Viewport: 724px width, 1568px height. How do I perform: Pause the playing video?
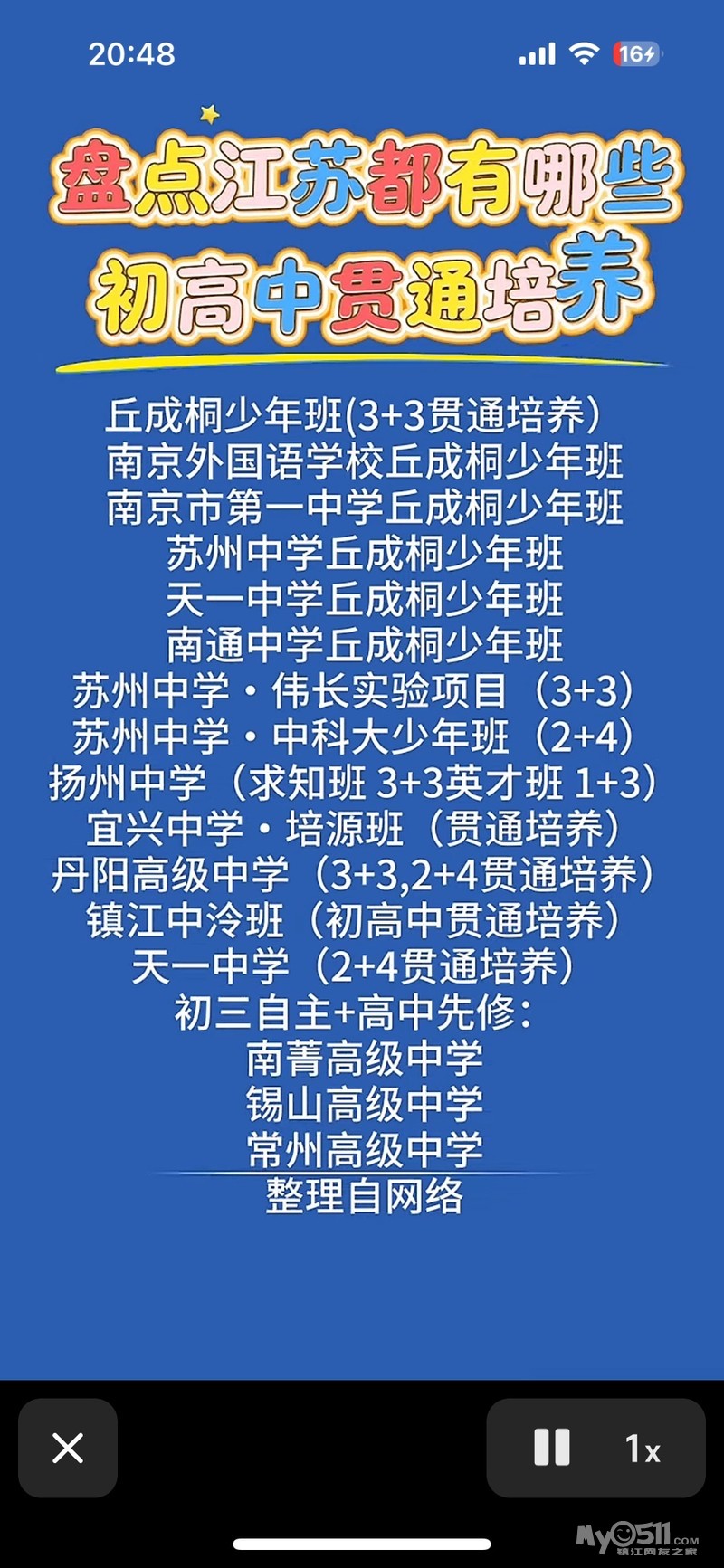click(x=552, y=1448)
